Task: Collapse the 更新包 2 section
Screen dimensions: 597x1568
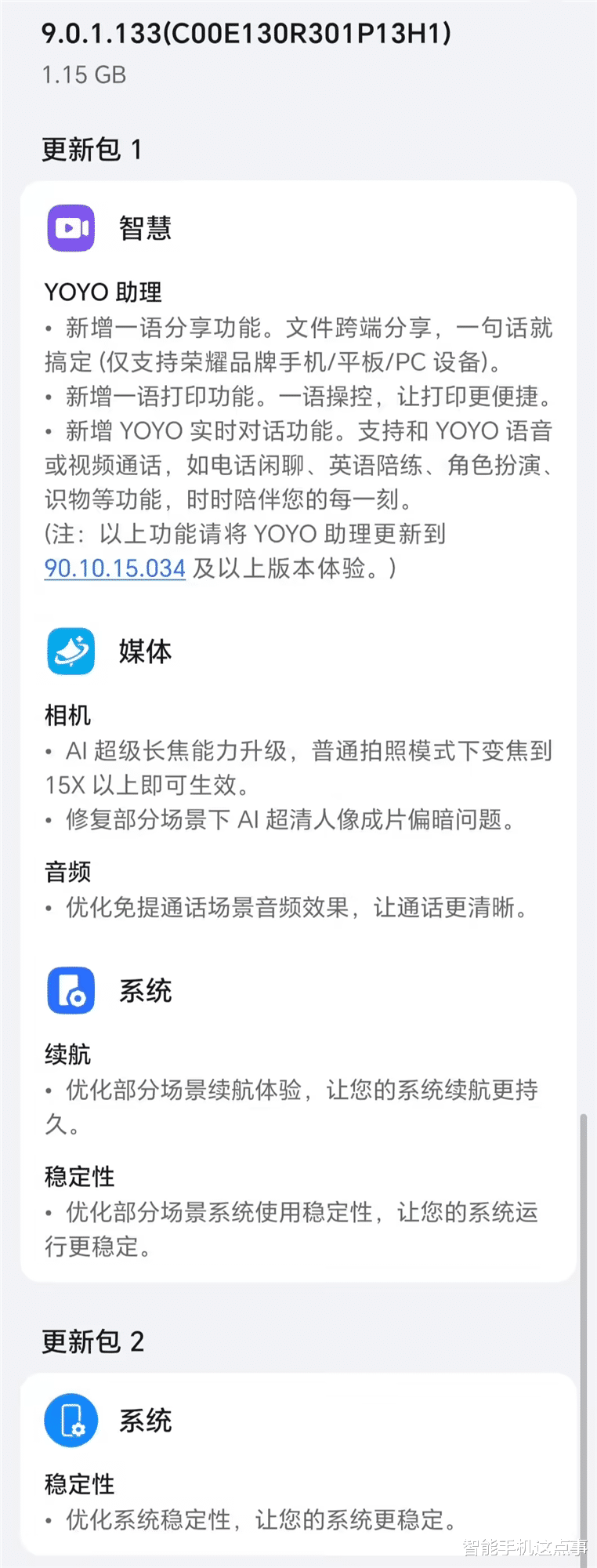Action: pos(93,1342)
